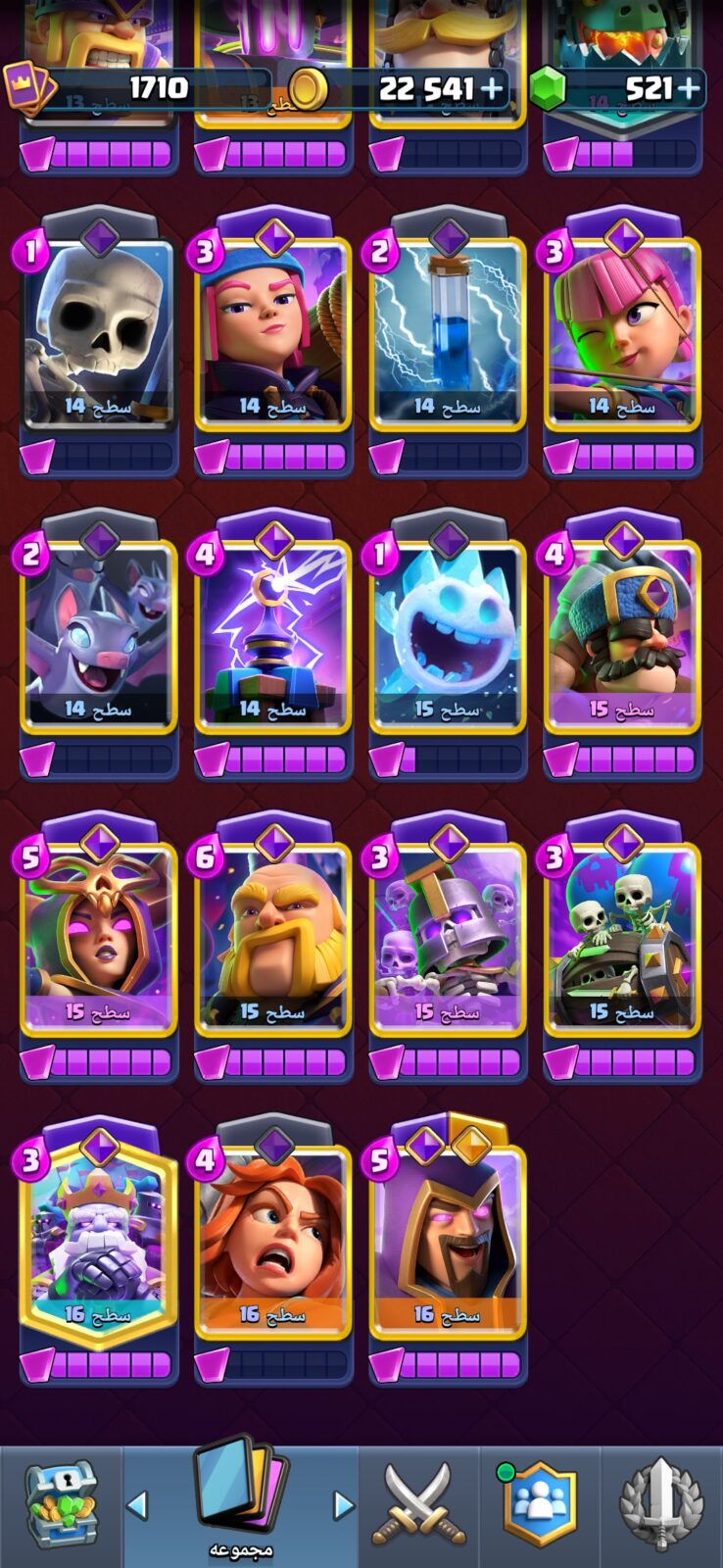This screenshot has height=1568, width=723.
Task: Select the level 16 Wizard card
Action: 448,1242
